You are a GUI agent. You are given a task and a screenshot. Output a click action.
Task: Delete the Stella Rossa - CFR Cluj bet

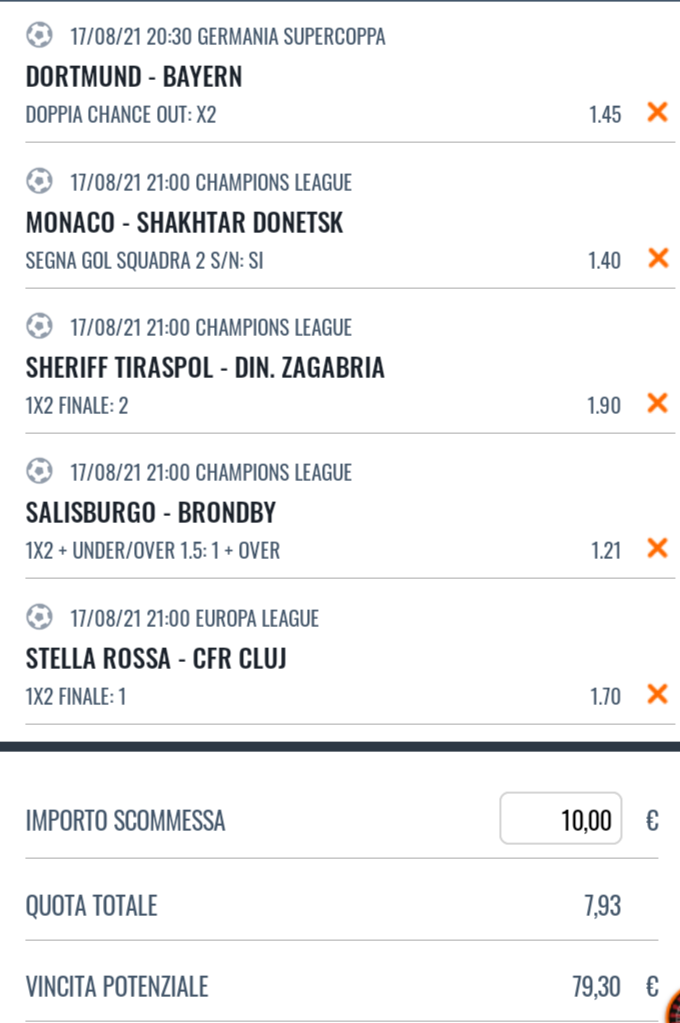[x=657, y=693]
